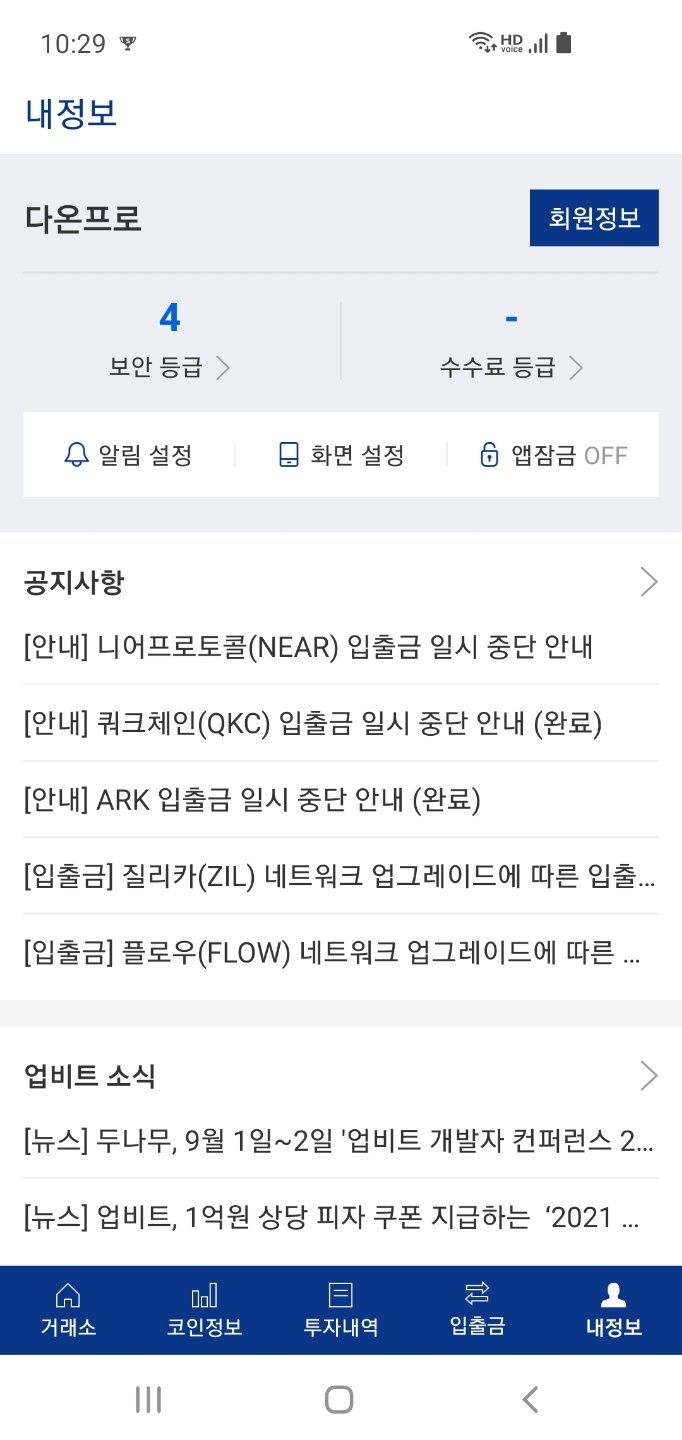The image size is (682, 1440).
Task: Expand the 업비트 소식 news section
Action: [648, 1076]
